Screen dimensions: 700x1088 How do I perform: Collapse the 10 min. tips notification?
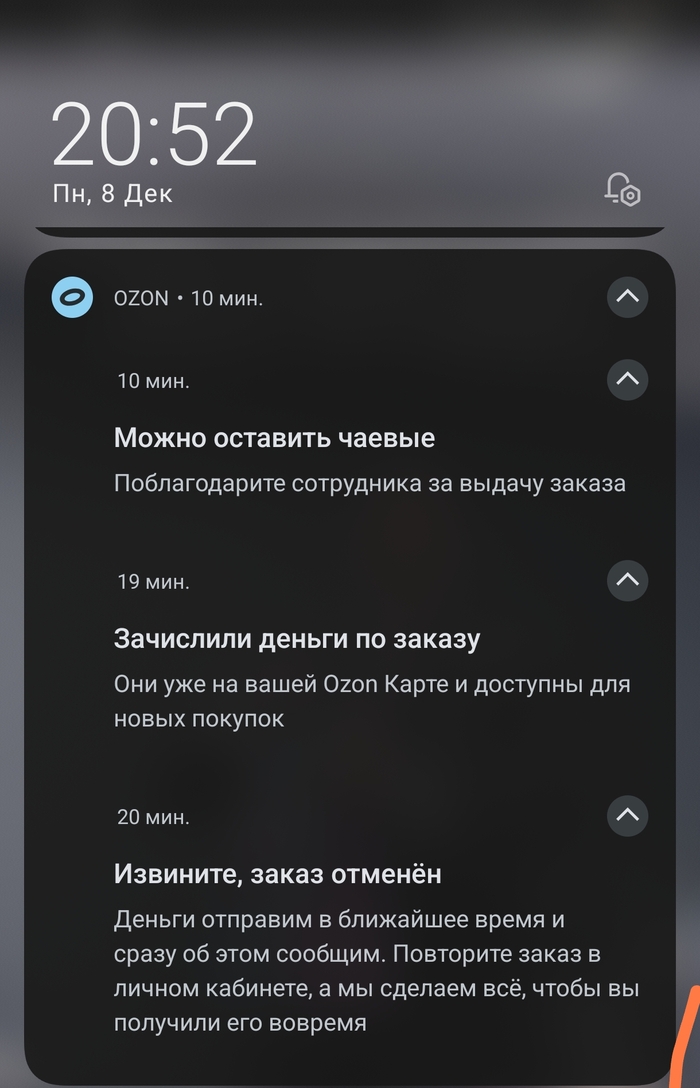pos(627,380)
